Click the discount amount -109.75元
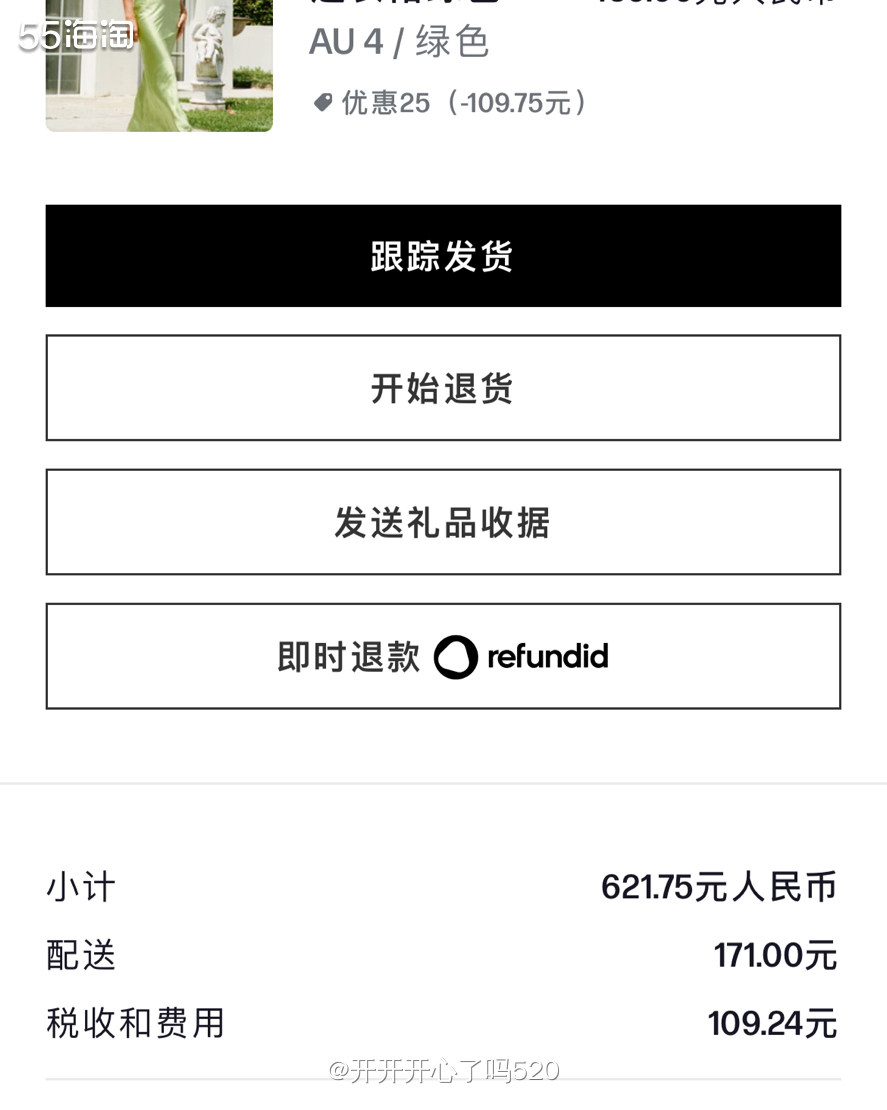This screenshot has height=1110, width=887. tap(517, 102)
